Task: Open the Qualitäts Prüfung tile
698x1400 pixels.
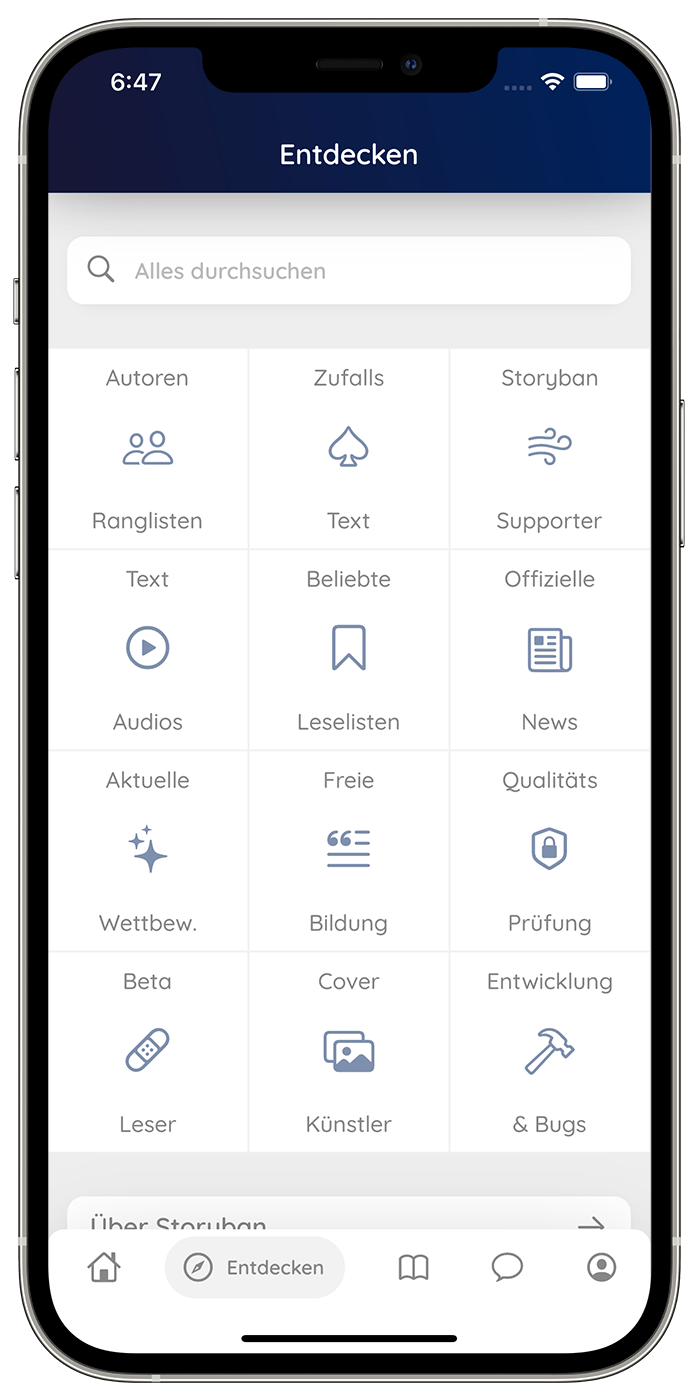Action: tap(549, 851)
